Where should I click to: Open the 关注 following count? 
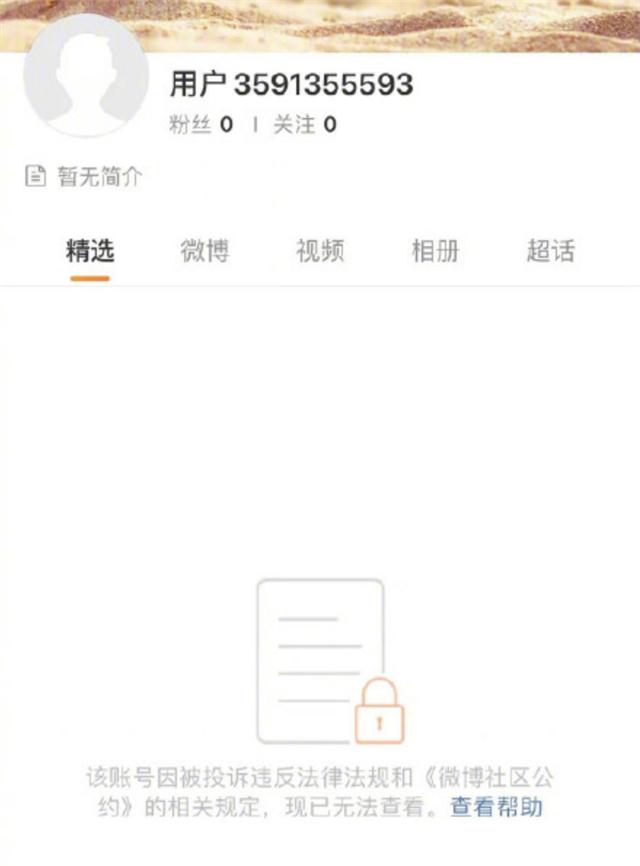[x=305, y=125]
